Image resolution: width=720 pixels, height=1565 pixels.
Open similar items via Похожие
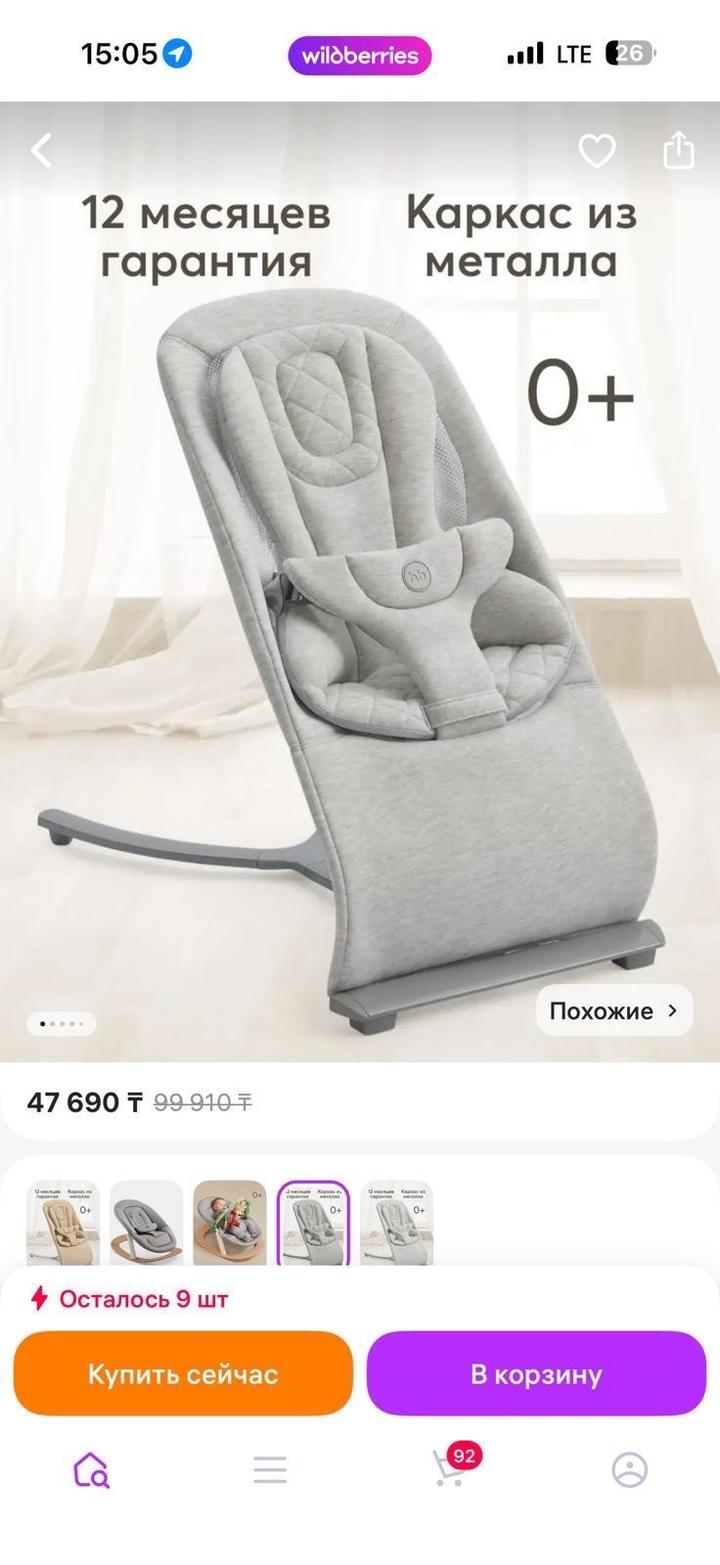[x=614, y=1010]
